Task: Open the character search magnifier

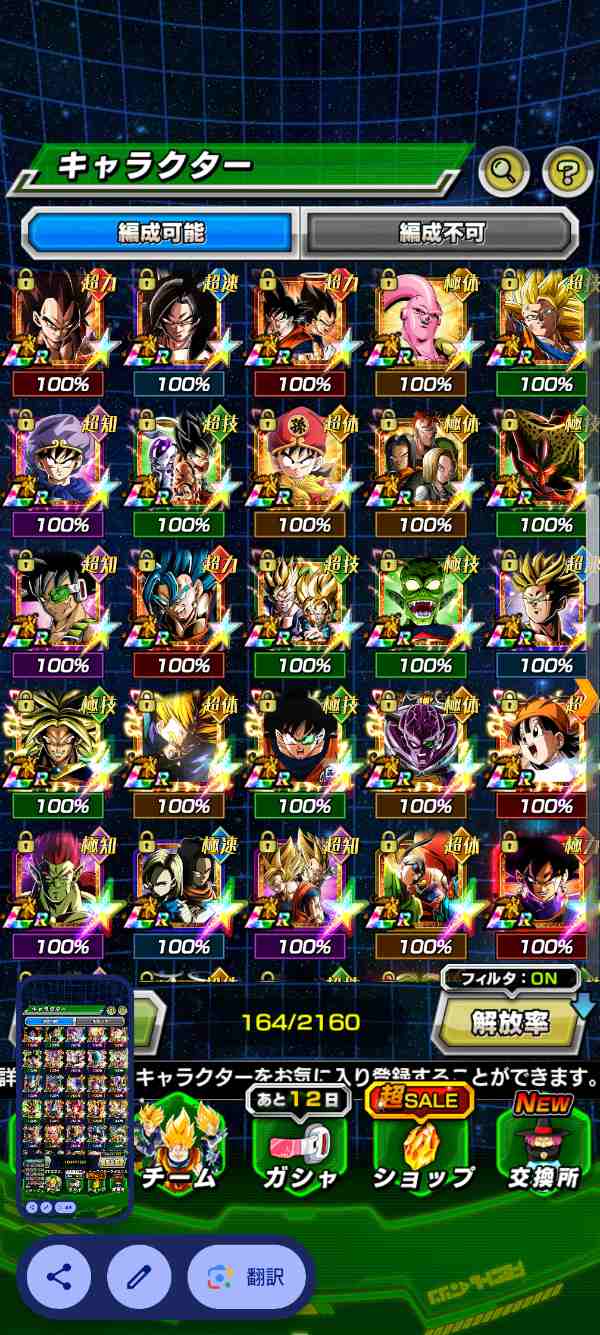Action: (x=504, y=172)
